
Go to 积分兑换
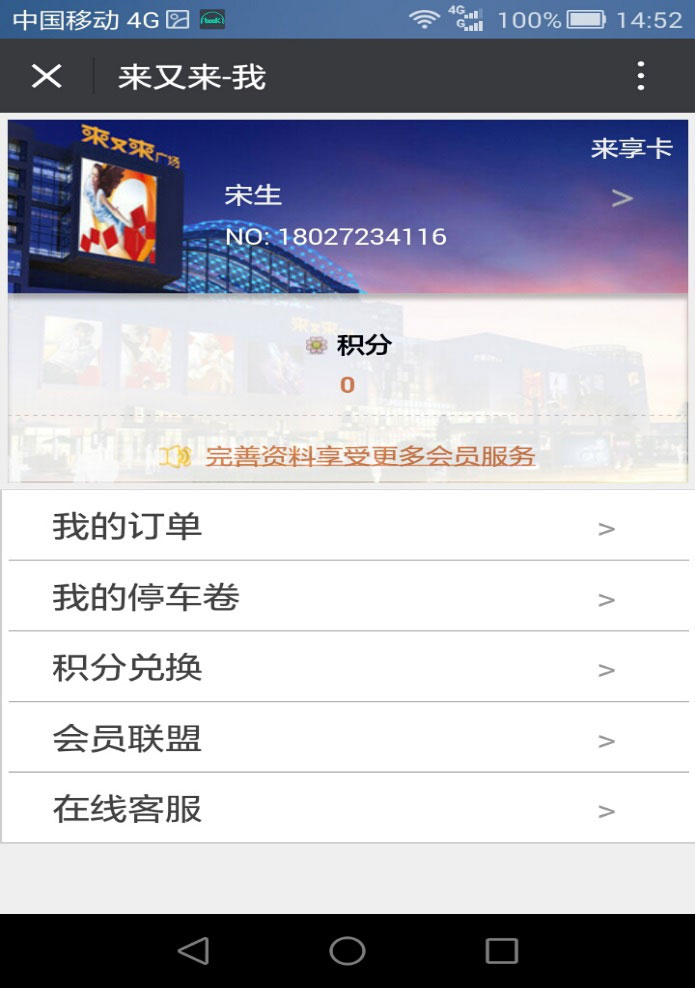point(347,668)
